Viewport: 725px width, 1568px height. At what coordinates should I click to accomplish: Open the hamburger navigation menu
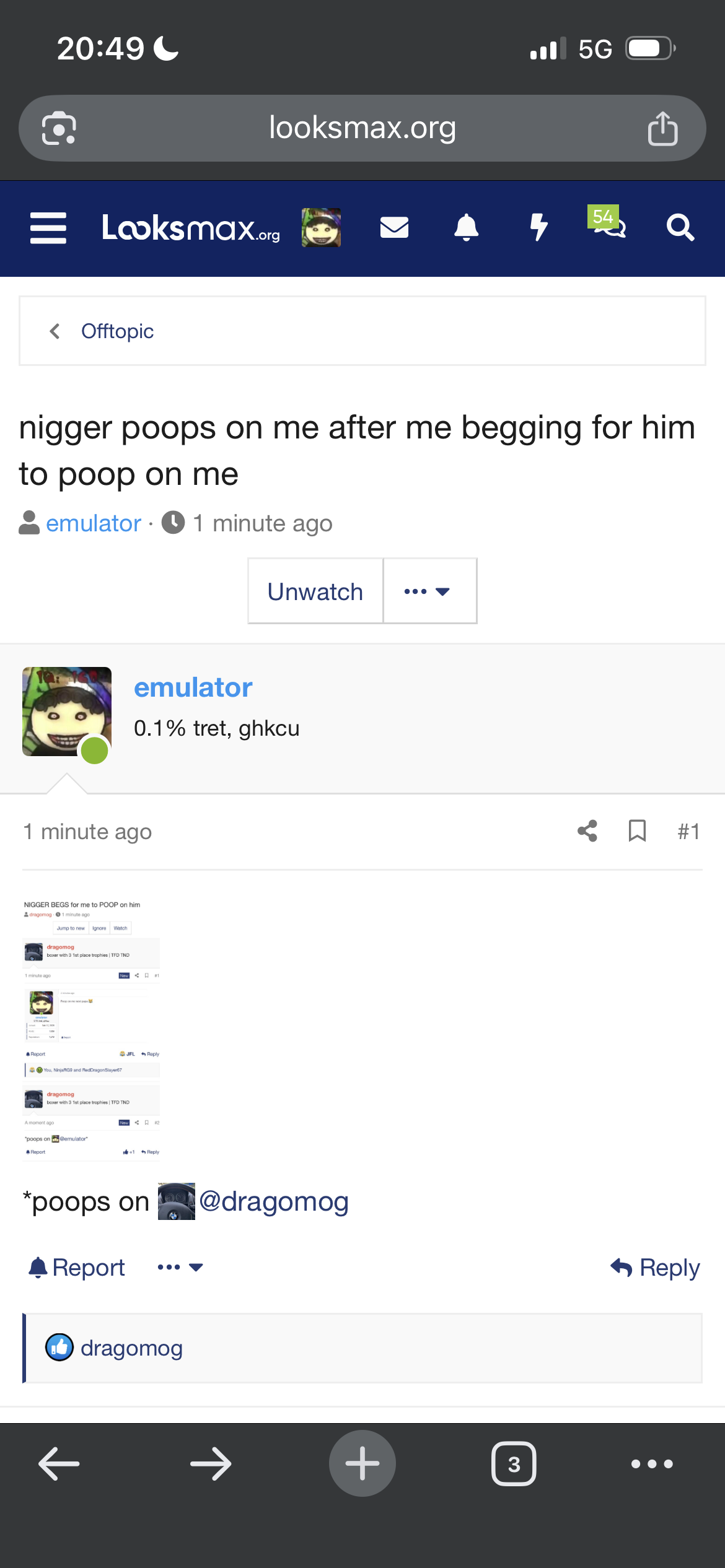(48, 228)
